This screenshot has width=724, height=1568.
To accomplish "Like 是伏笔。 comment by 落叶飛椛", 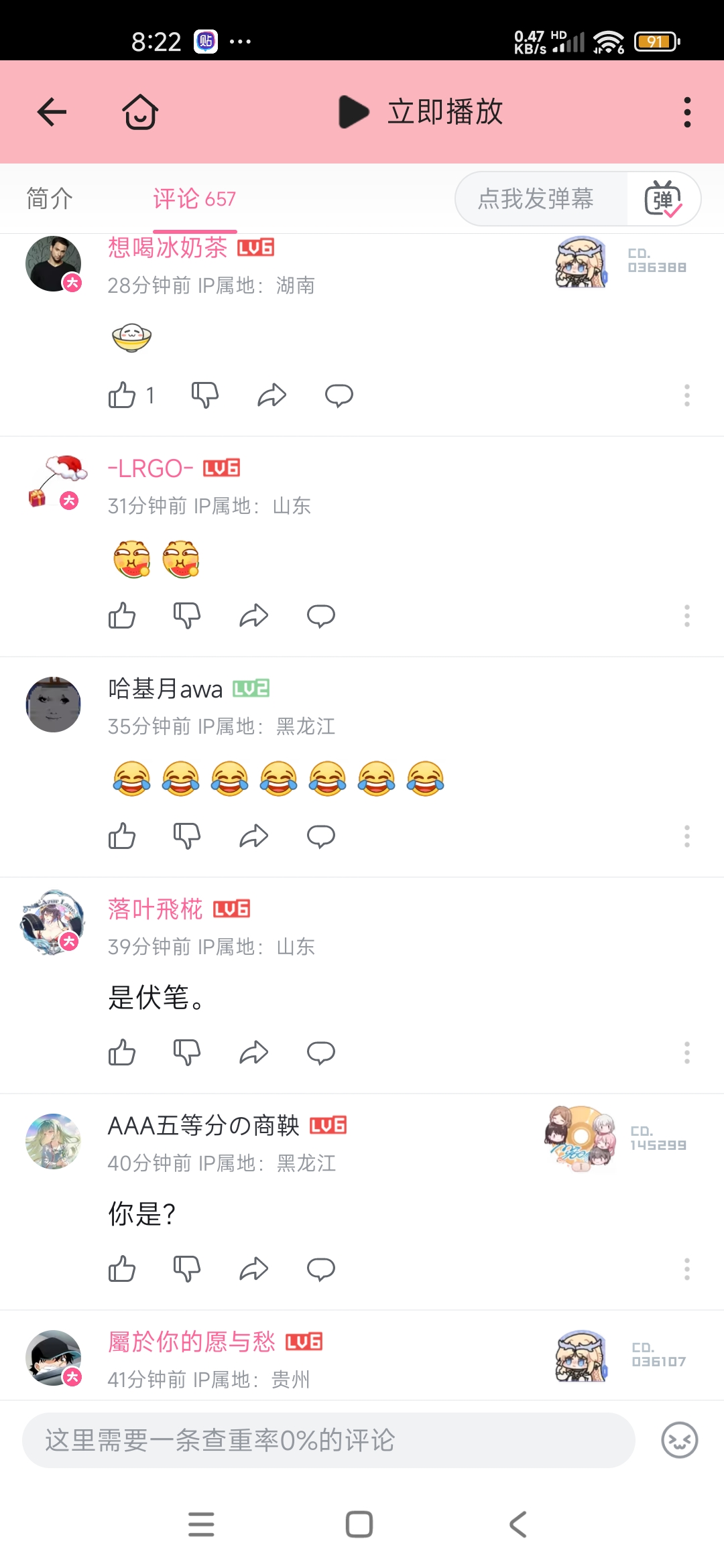I will point(122,1052).
